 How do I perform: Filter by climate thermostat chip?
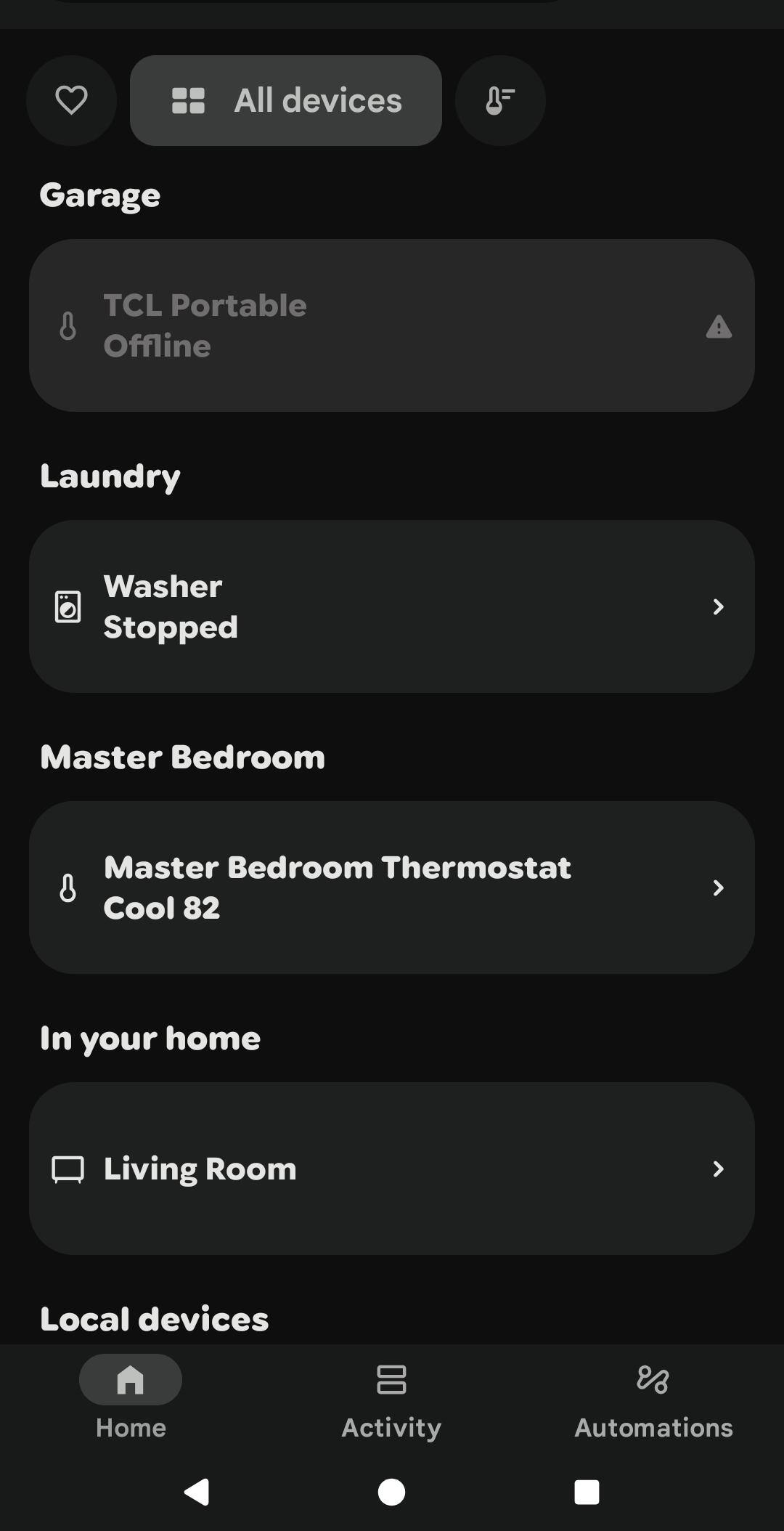(x=500, y=100)
